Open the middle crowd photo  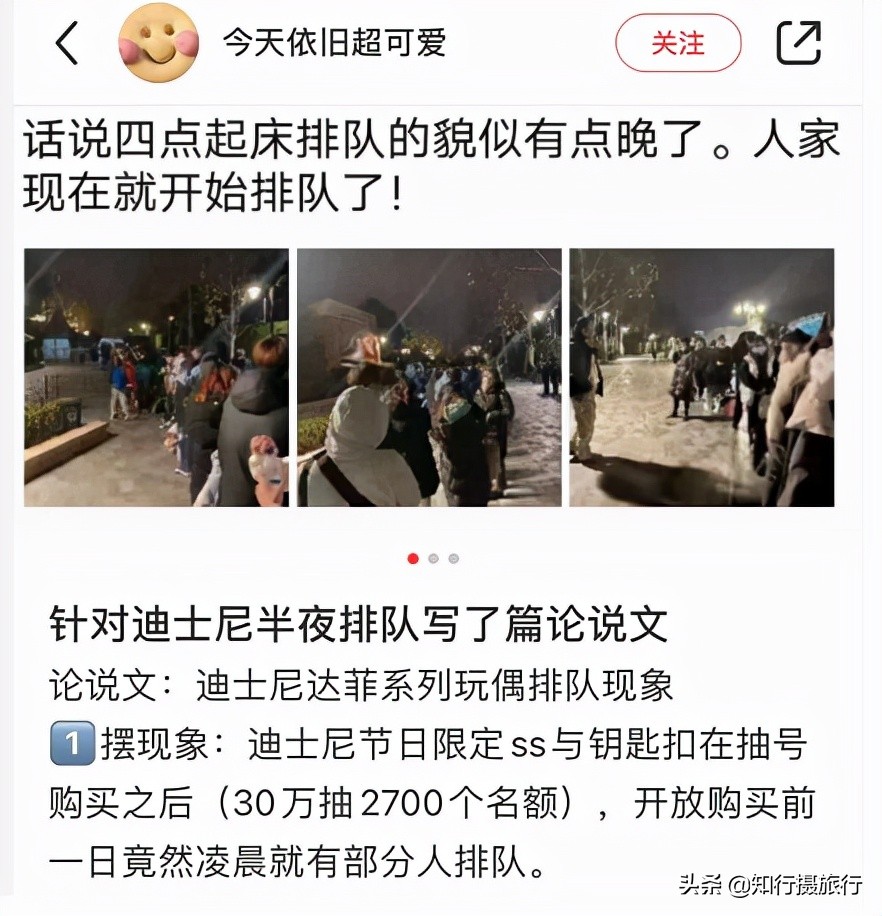coord(430,376)
